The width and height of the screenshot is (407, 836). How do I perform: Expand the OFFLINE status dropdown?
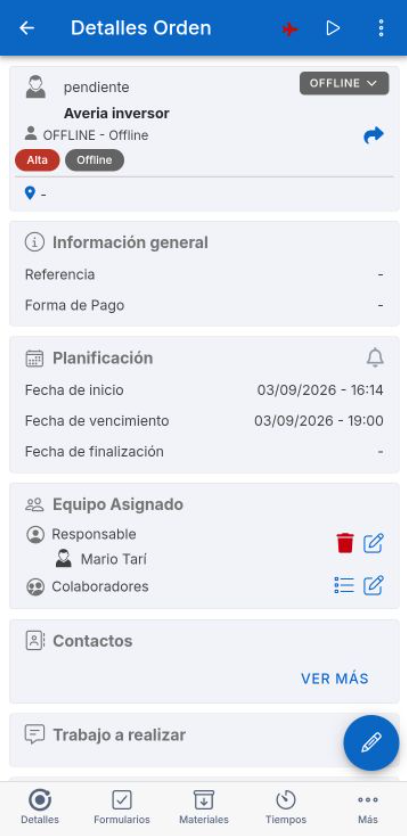coord(344,84)
